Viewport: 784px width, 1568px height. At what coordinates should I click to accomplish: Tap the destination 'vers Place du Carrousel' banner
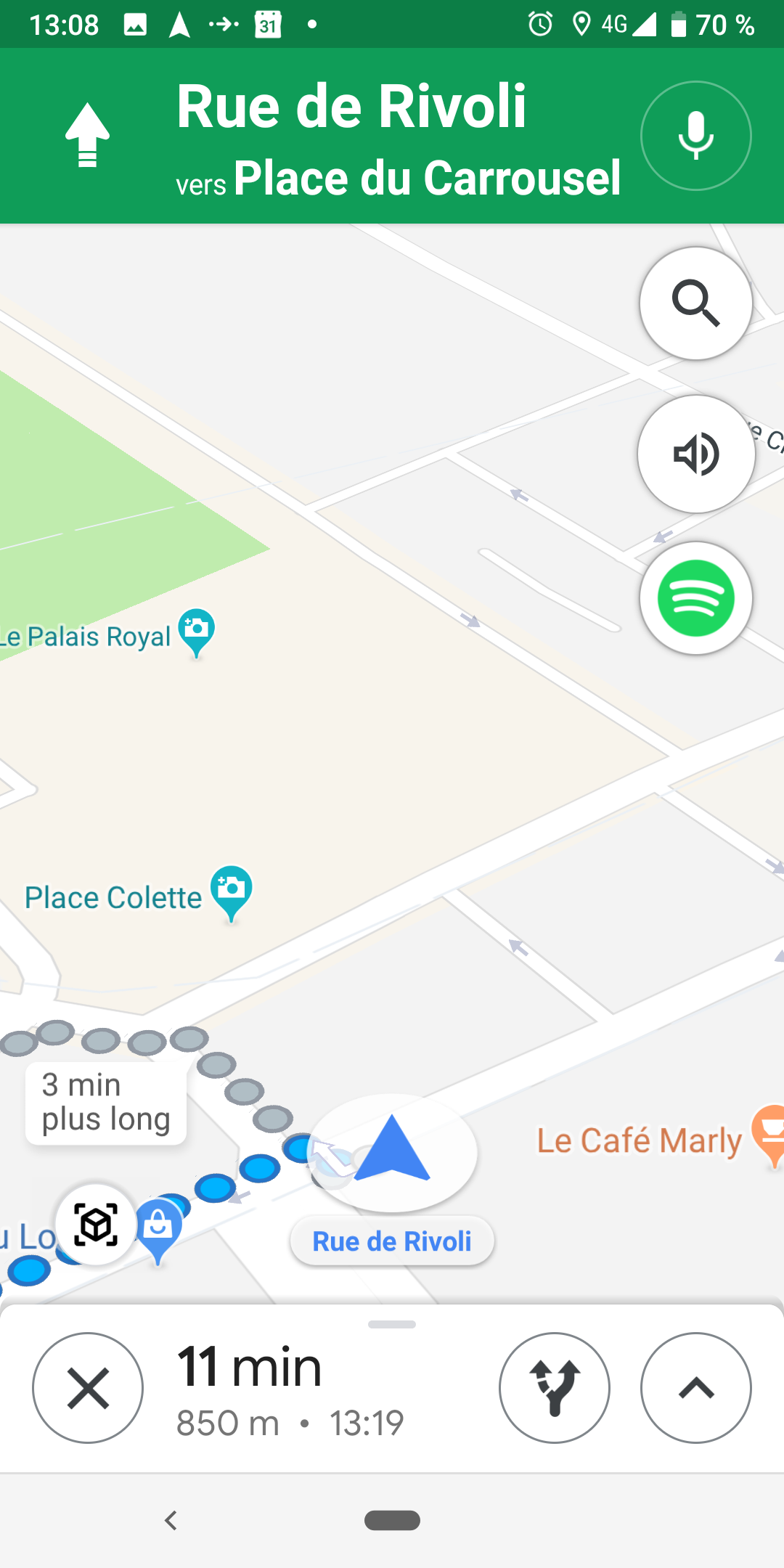click(x=399, y=178)
